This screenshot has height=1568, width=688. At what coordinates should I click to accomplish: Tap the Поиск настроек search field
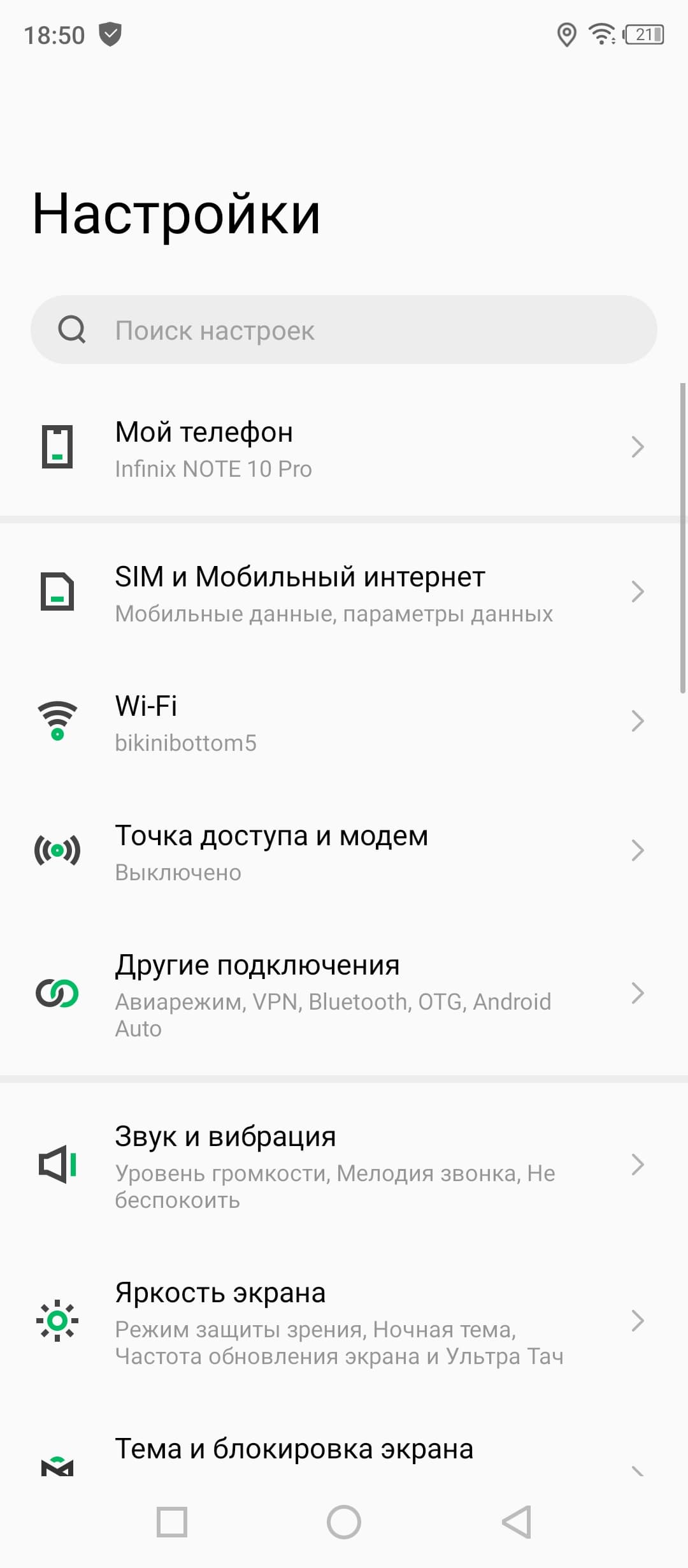point(344,330)
